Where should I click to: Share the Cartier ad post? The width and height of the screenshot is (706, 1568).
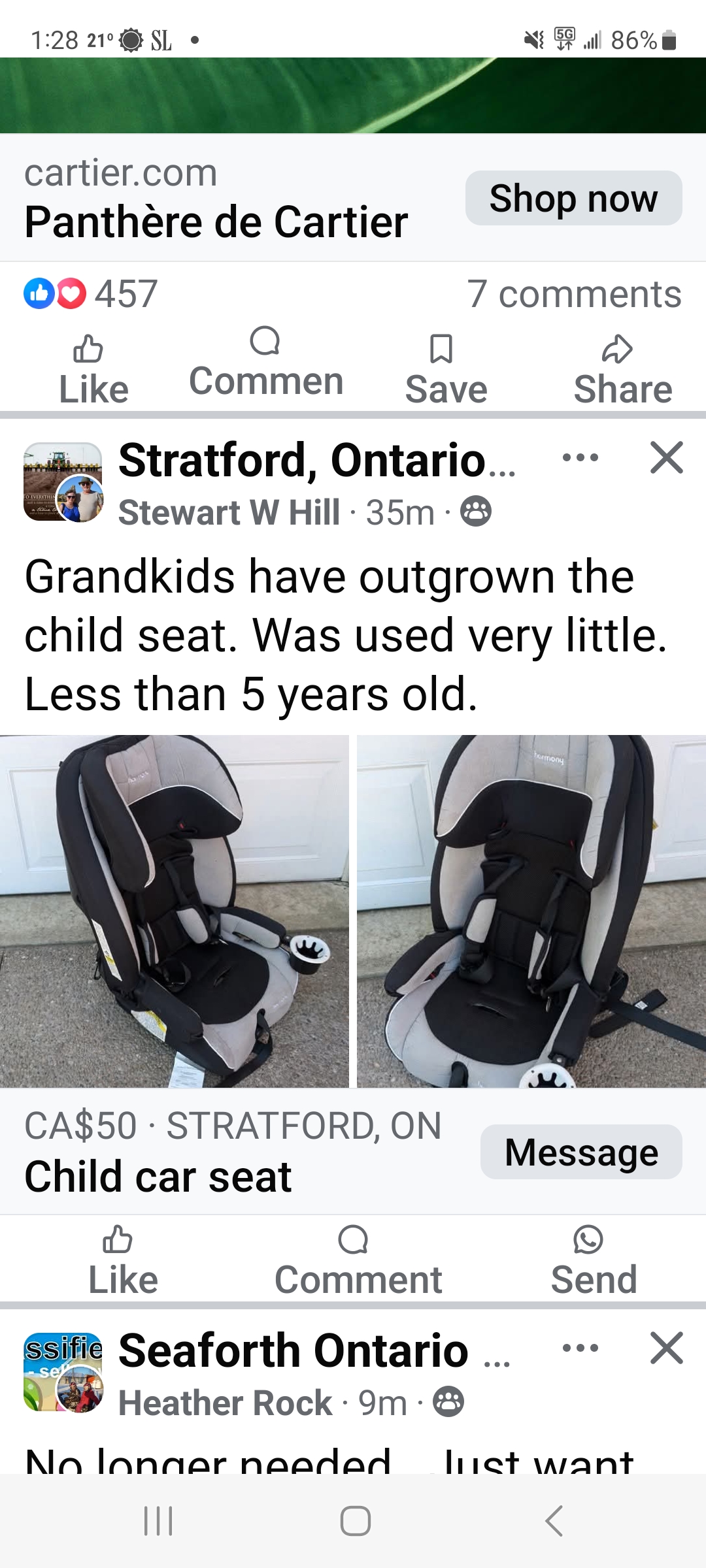click(x=622, y=370)
